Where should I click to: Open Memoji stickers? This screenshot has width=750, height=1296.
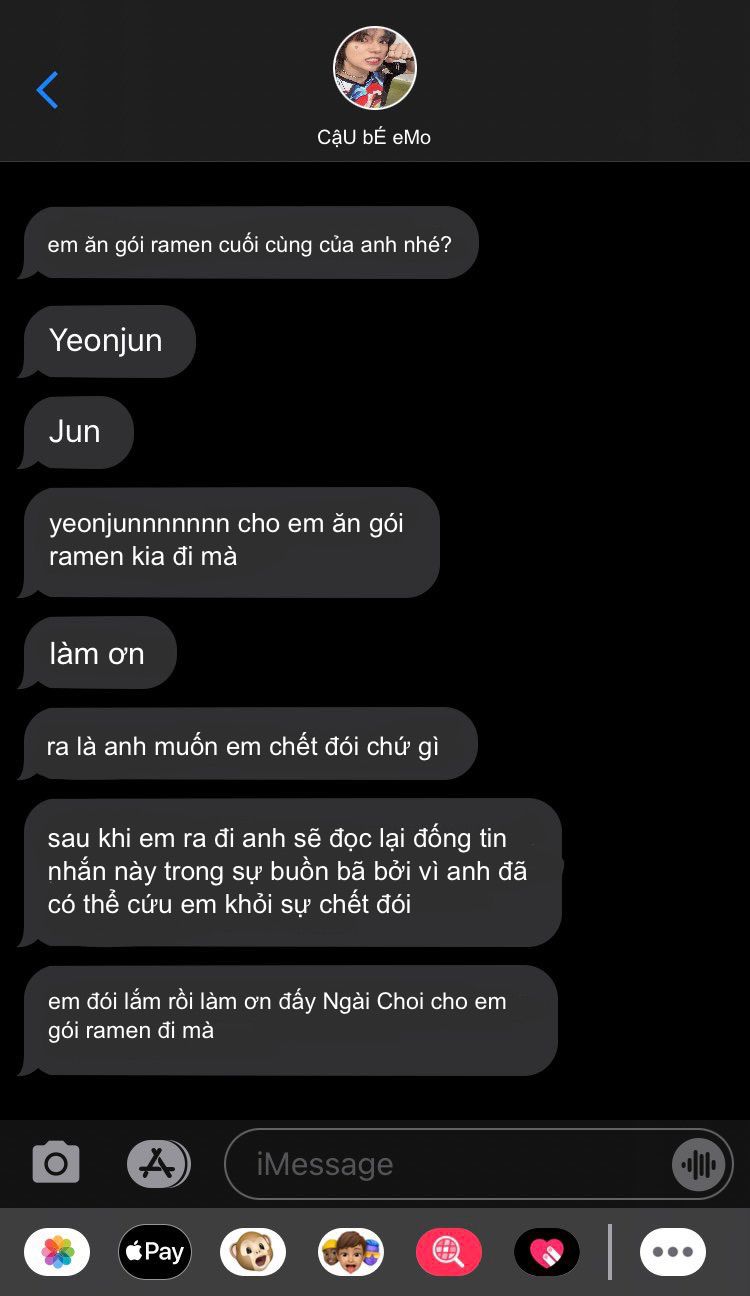(x=351, y=1252)
